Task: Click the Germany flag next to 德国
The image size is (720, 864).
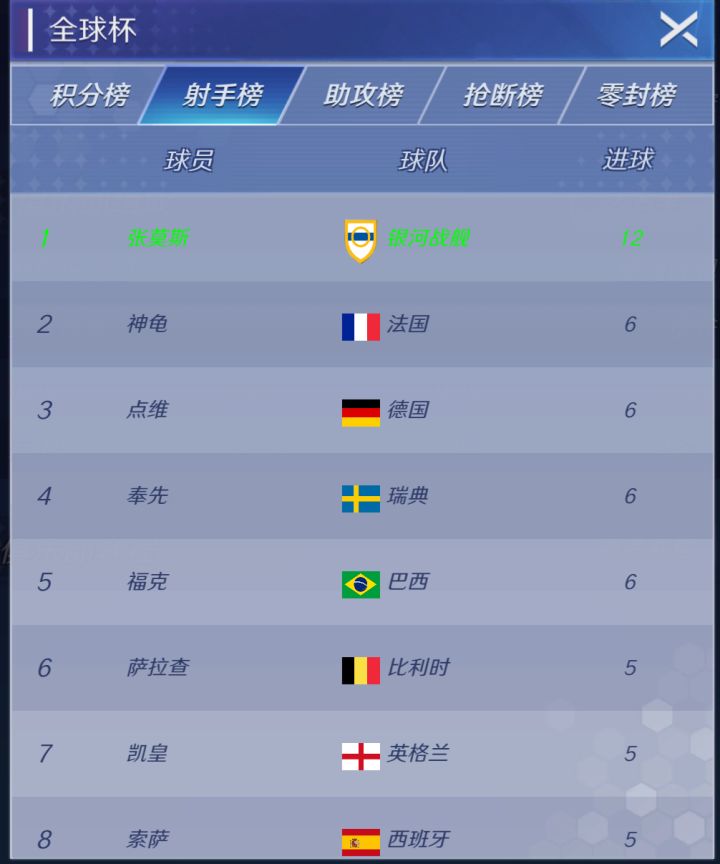Action: (362, 410)
